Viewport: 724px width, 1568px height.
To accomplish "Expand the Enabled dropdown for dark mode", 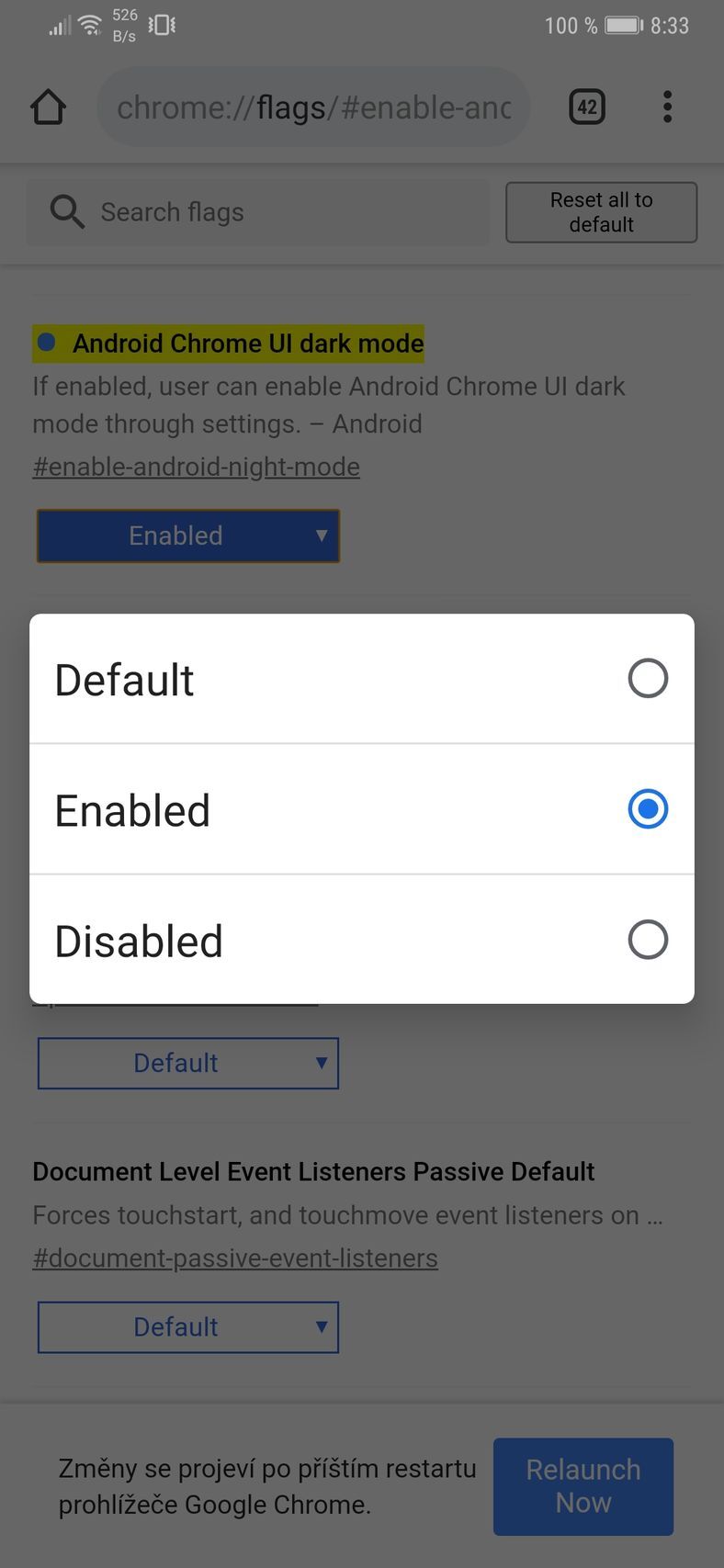I will (188, 536).
